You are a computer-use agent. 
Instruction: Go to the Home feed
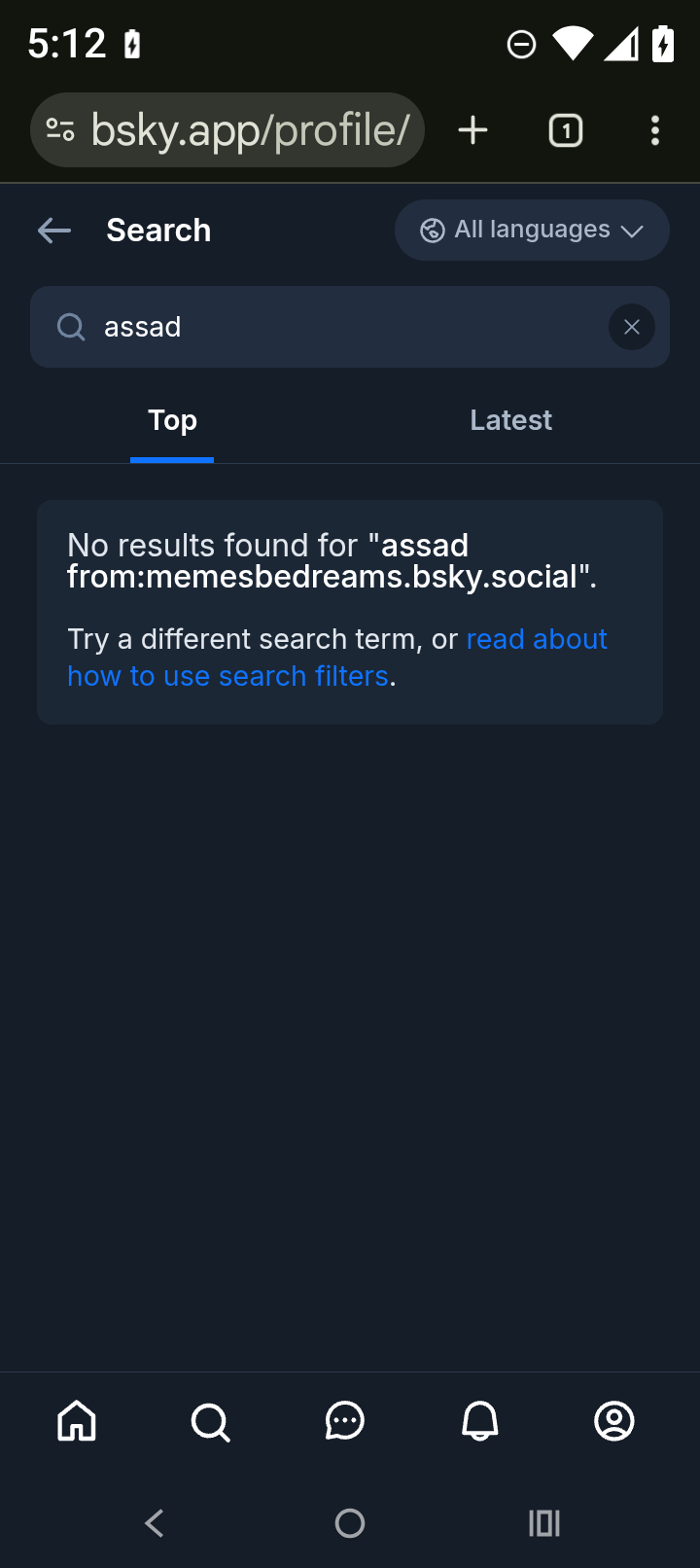tap(77, 1421)
